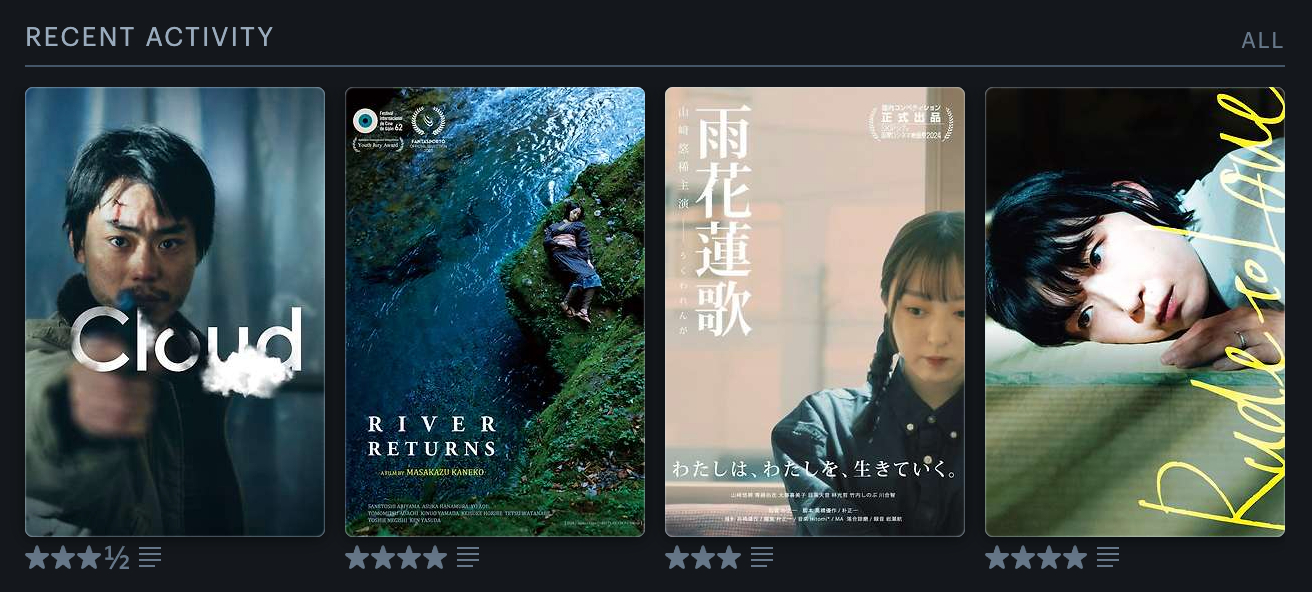Open the Rude to Love film poster
Image resolution: width=1312 pixels, height=592 pixels.
(x=1135, y=312)
